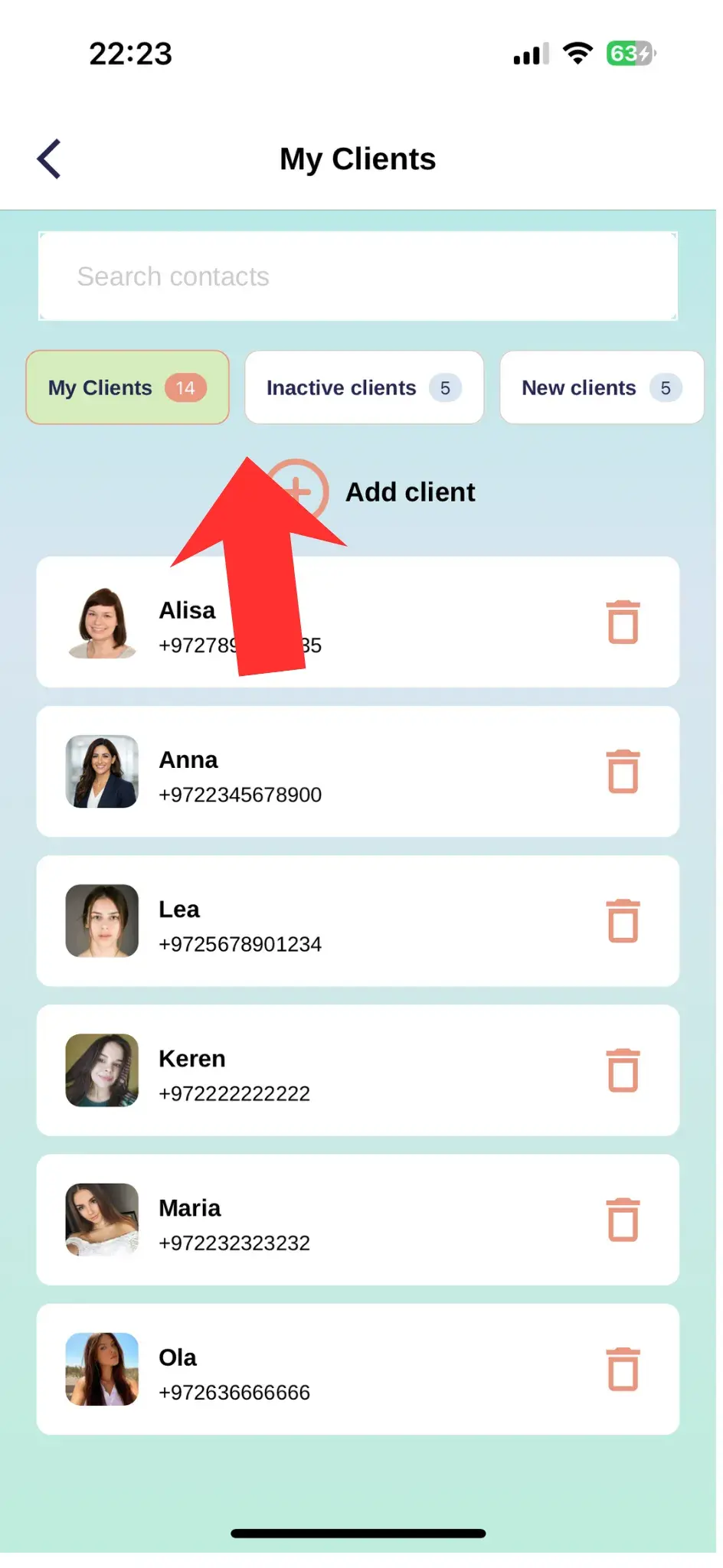Open Lea's client card
This screenshot has height=1568, width=723.
358,920
